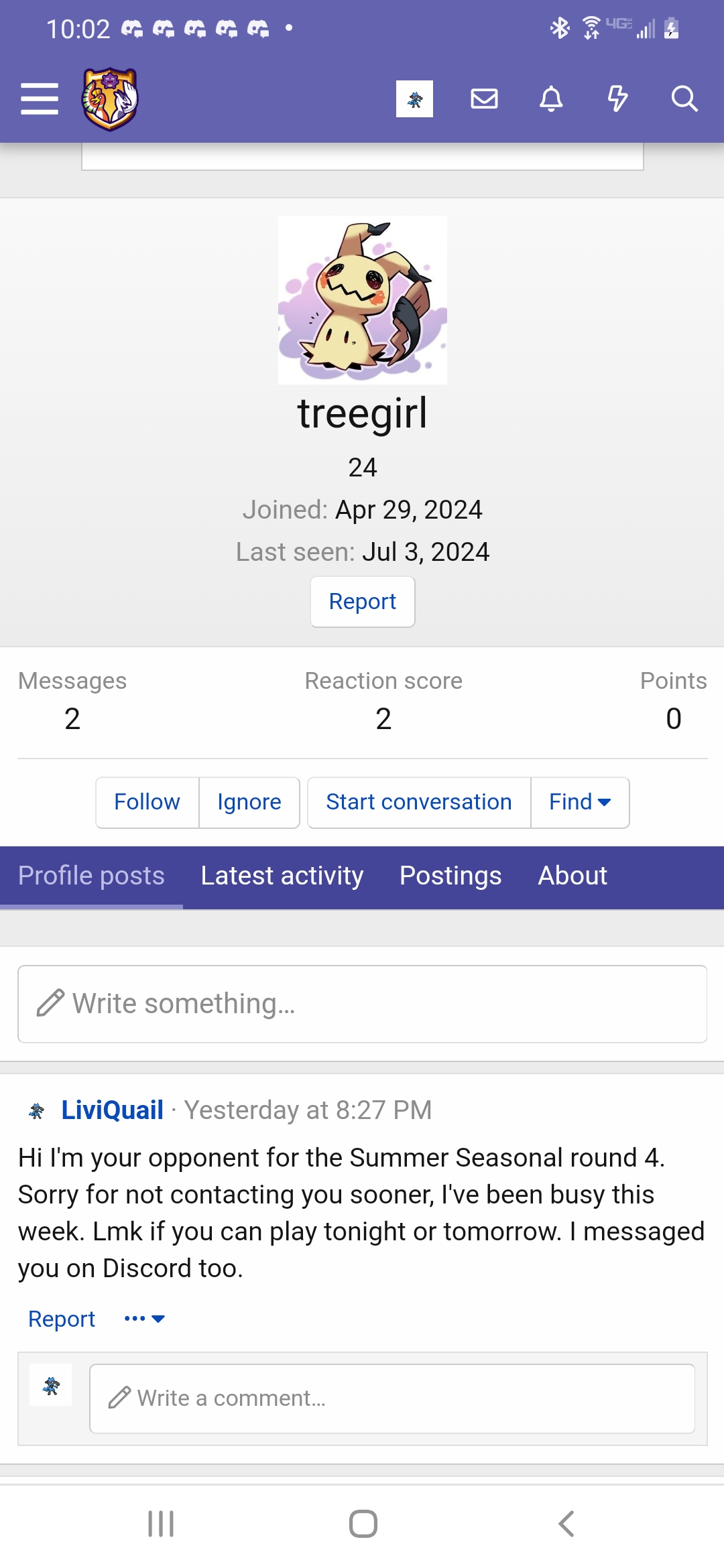Expand more options on LiviQuail's post
724x1568 pixels.
[x=144, y=1319]
